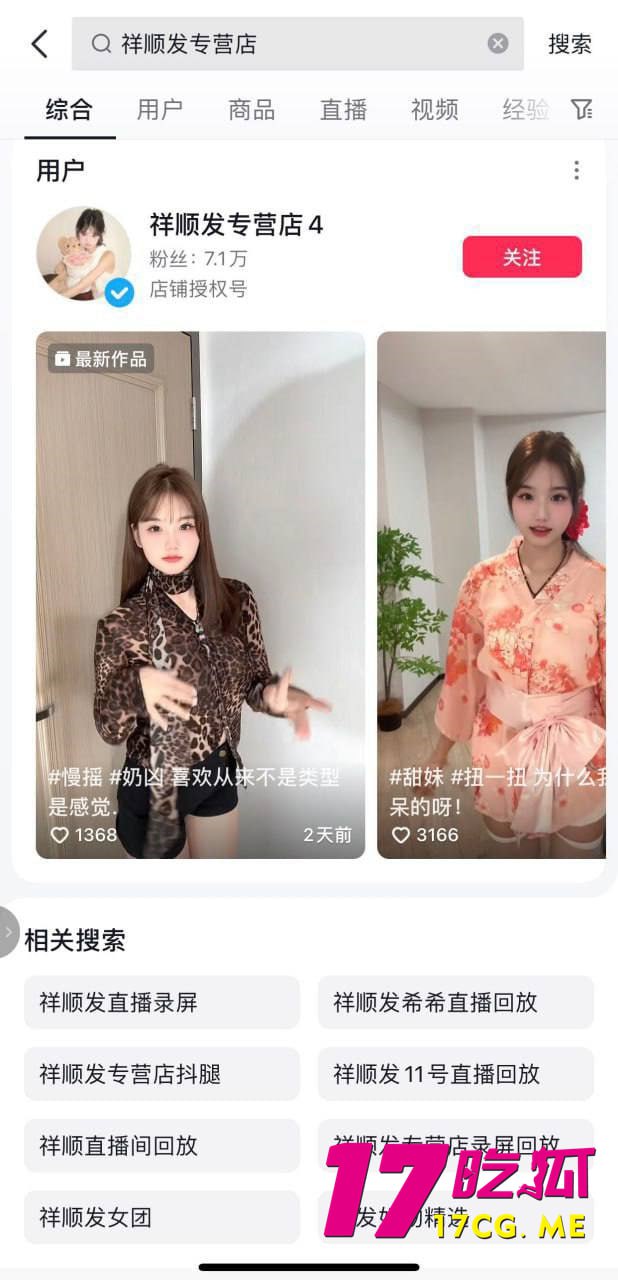Open the filter icon beside tabs
Screen dimensions: 618x1280
coord(582,110)
